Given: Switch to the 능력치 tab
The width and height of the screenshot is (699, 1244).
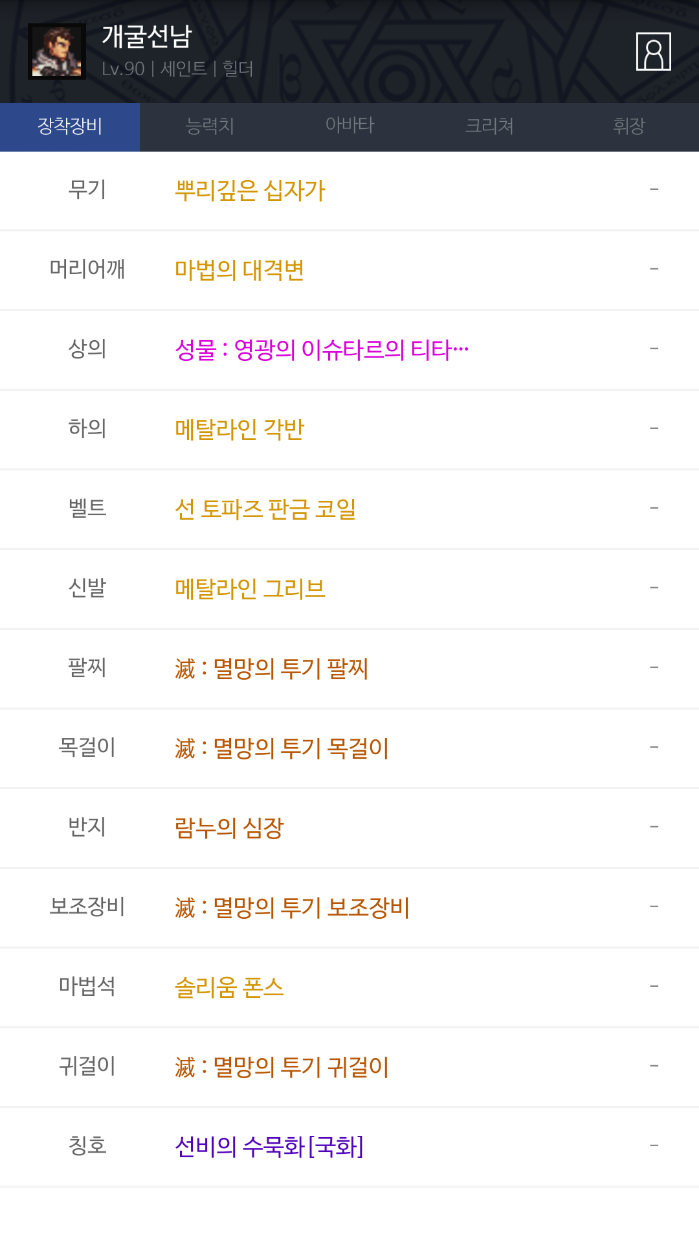Looking at the screenshot, I should pyautogui.click(x=209, y=126).
